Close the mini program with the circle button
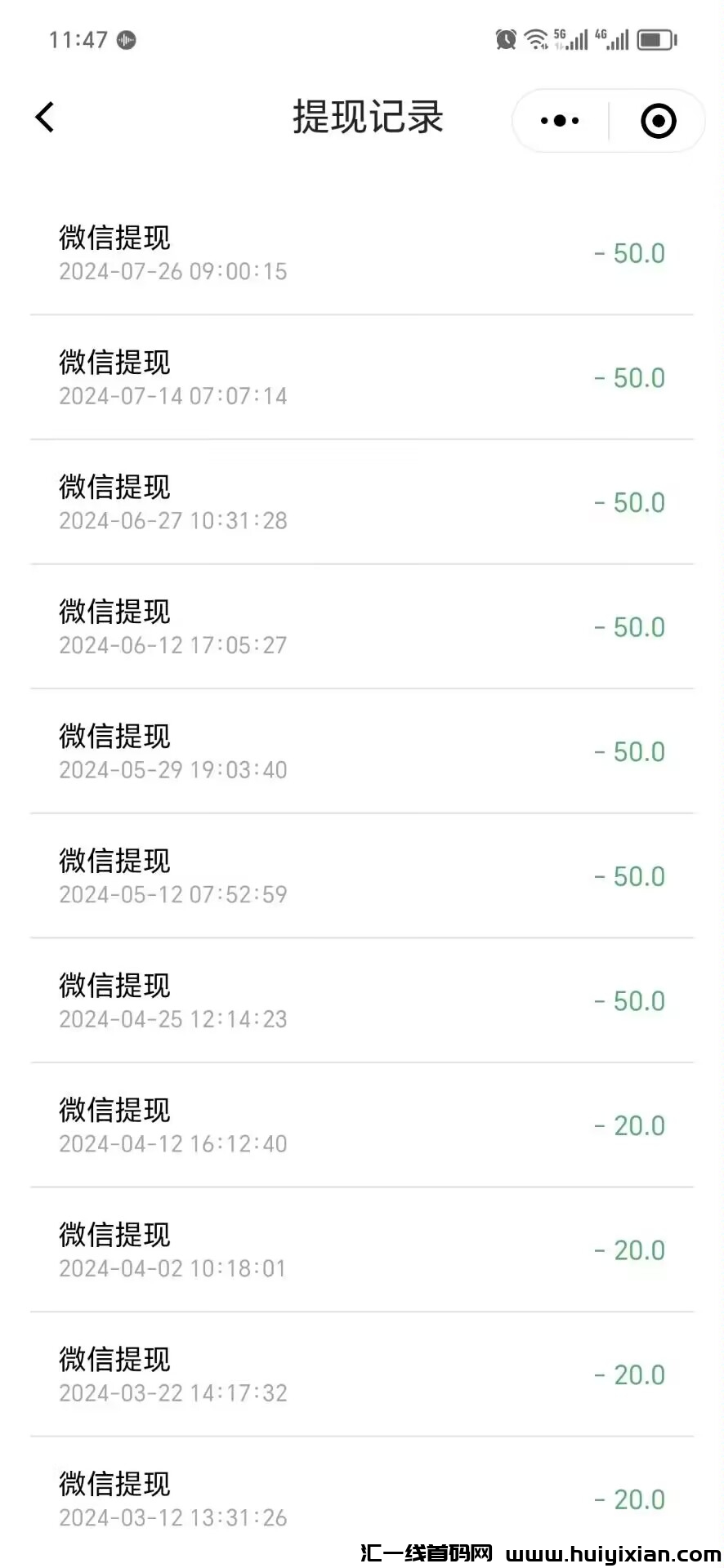Viewport: 724px width, 1568px height. click(x=658, y=121)
